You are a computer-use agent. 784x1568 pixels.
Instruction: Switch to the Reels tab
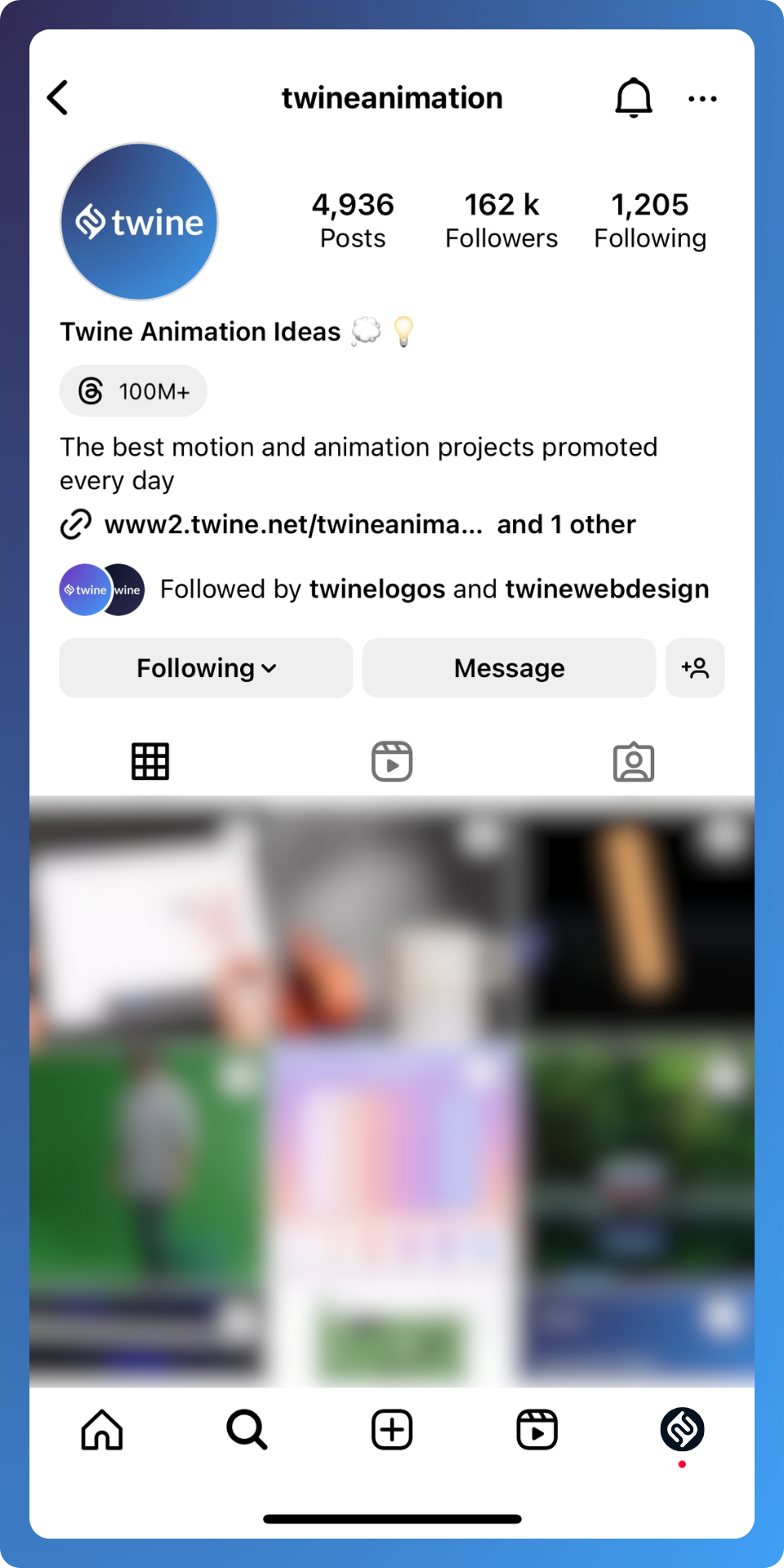point(391,761)
